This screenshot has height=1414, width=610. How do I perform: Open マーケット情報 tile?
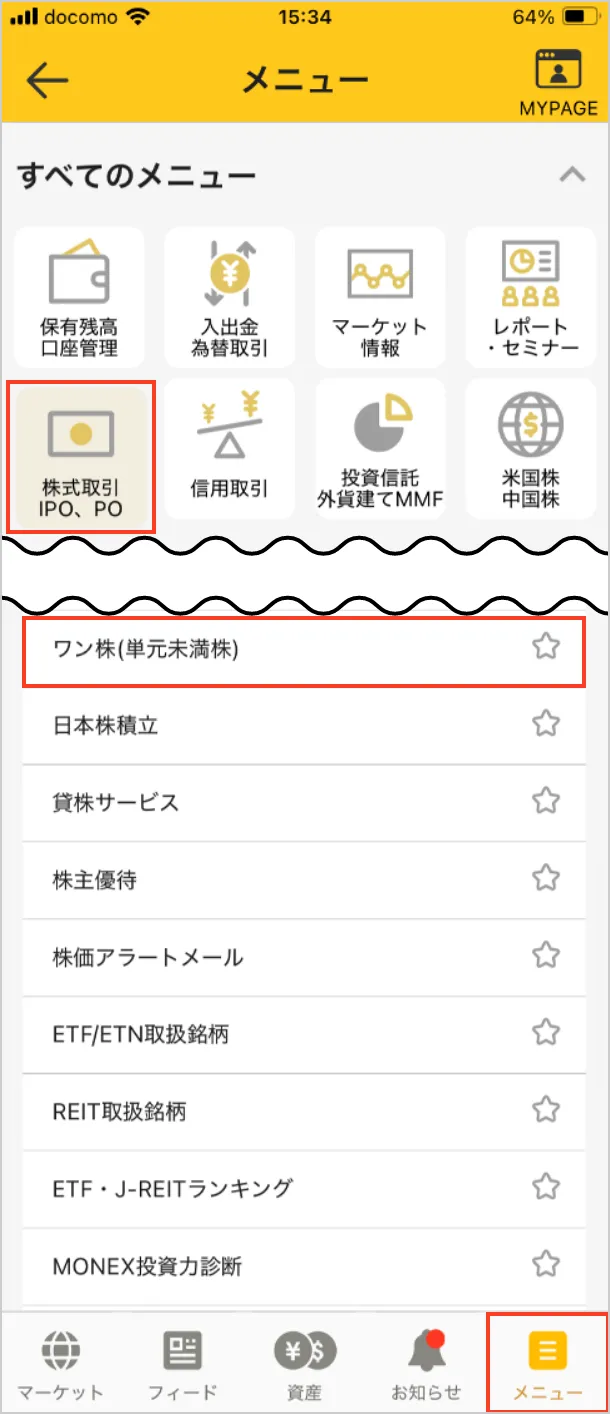[x=380, y=296]
